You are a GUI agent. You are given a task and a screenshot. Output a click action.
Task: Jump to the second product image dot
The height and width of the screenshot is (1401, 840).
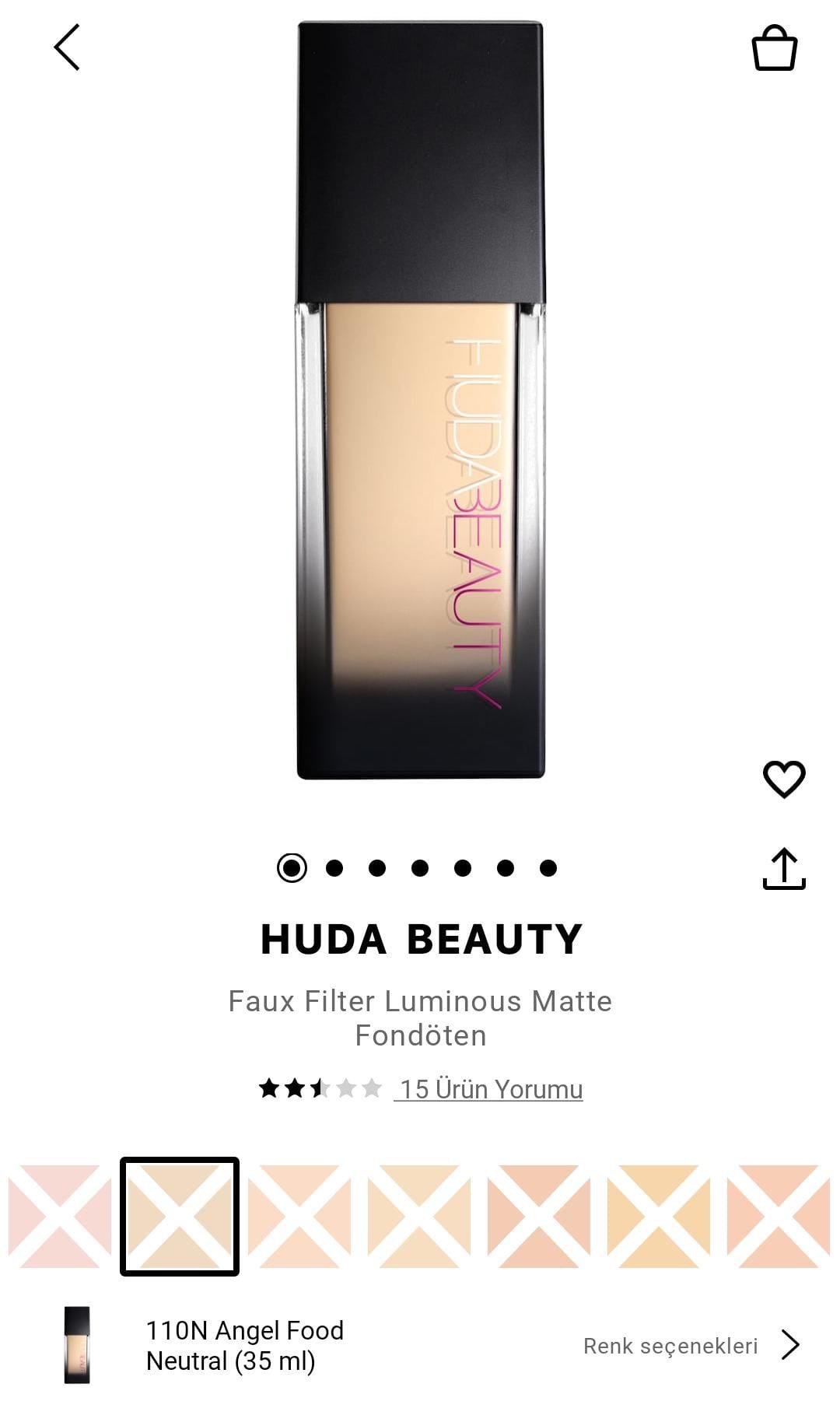334,868
